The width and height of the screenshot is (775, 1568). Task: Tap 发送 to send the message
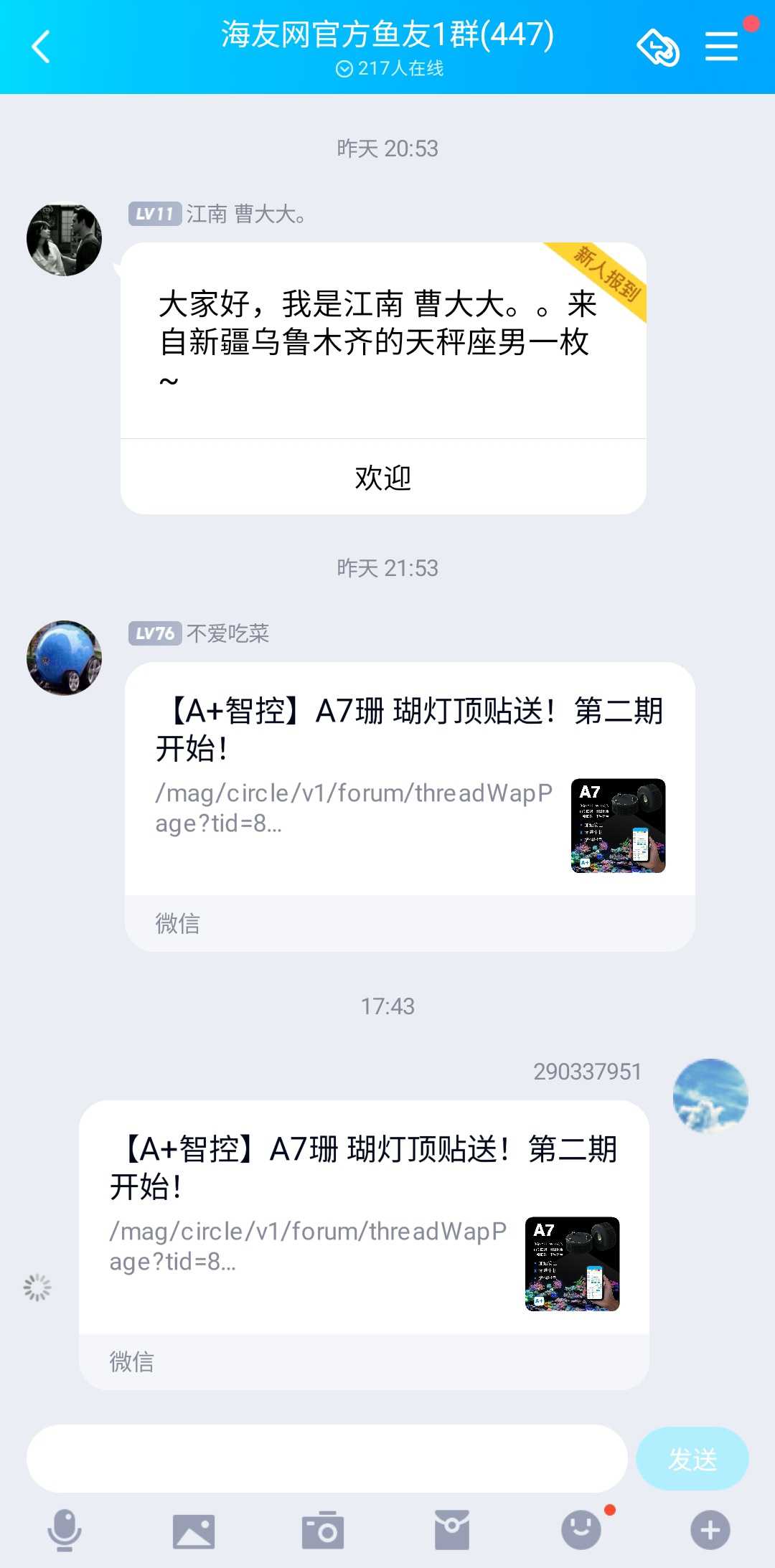coord(692,1458)
